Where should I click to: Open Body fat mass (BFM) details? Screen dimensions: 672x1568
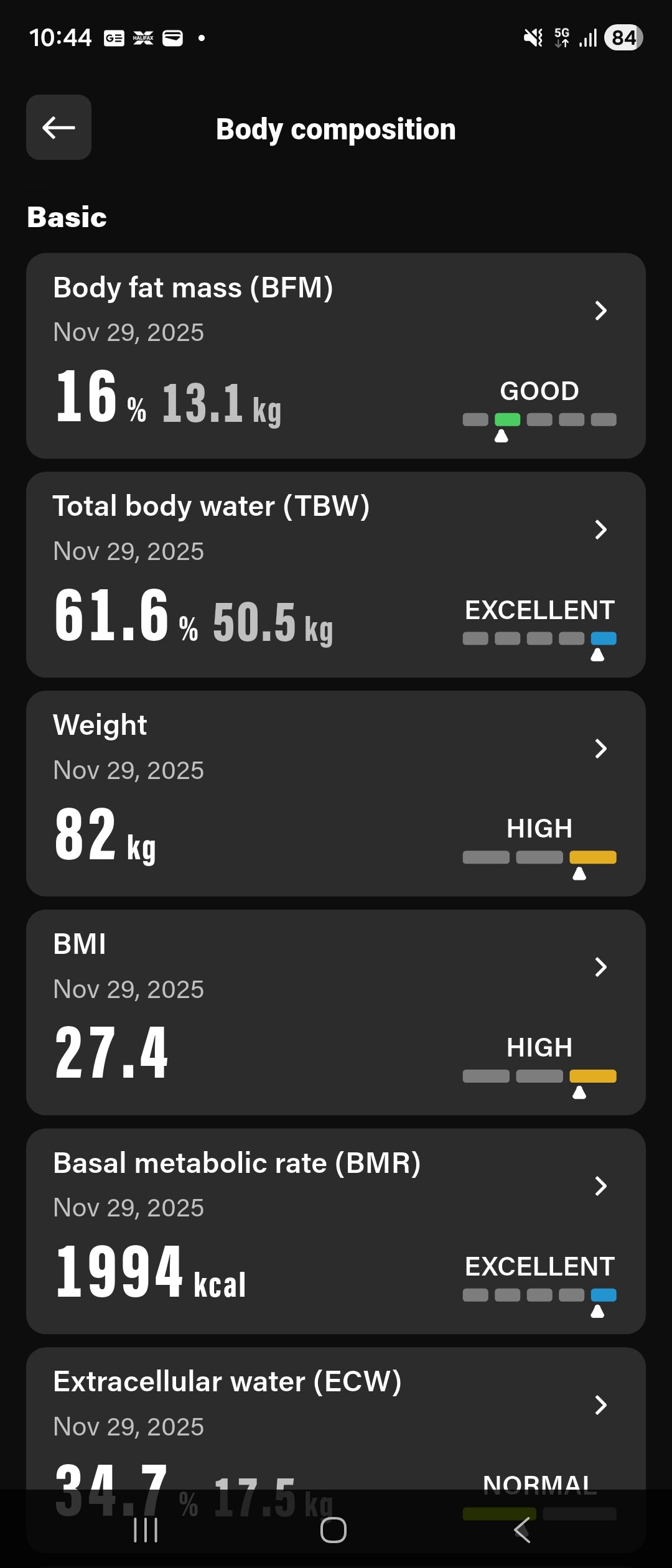click(x=335, y=355)
